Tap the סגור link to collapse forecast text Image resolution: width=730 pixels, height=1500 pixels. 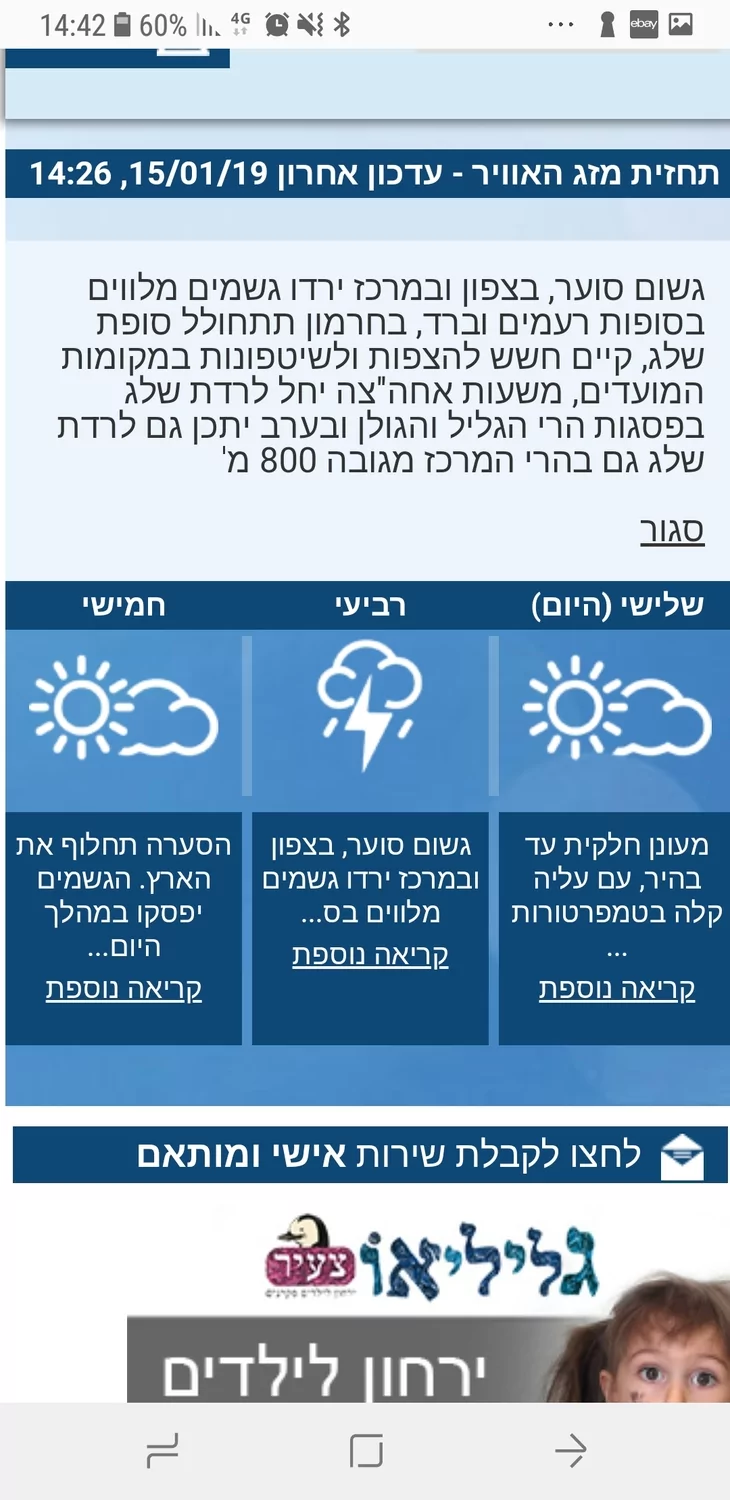(x=672, y=531)
